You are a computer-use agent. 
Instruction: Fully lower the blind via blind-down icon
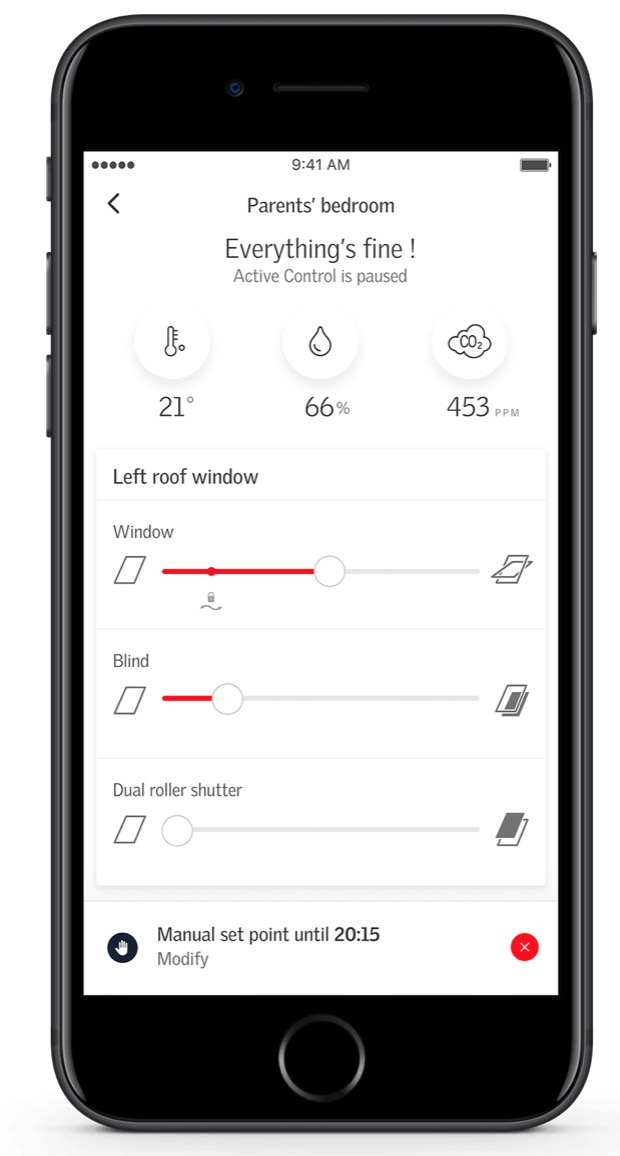click(x=512, y=699)
